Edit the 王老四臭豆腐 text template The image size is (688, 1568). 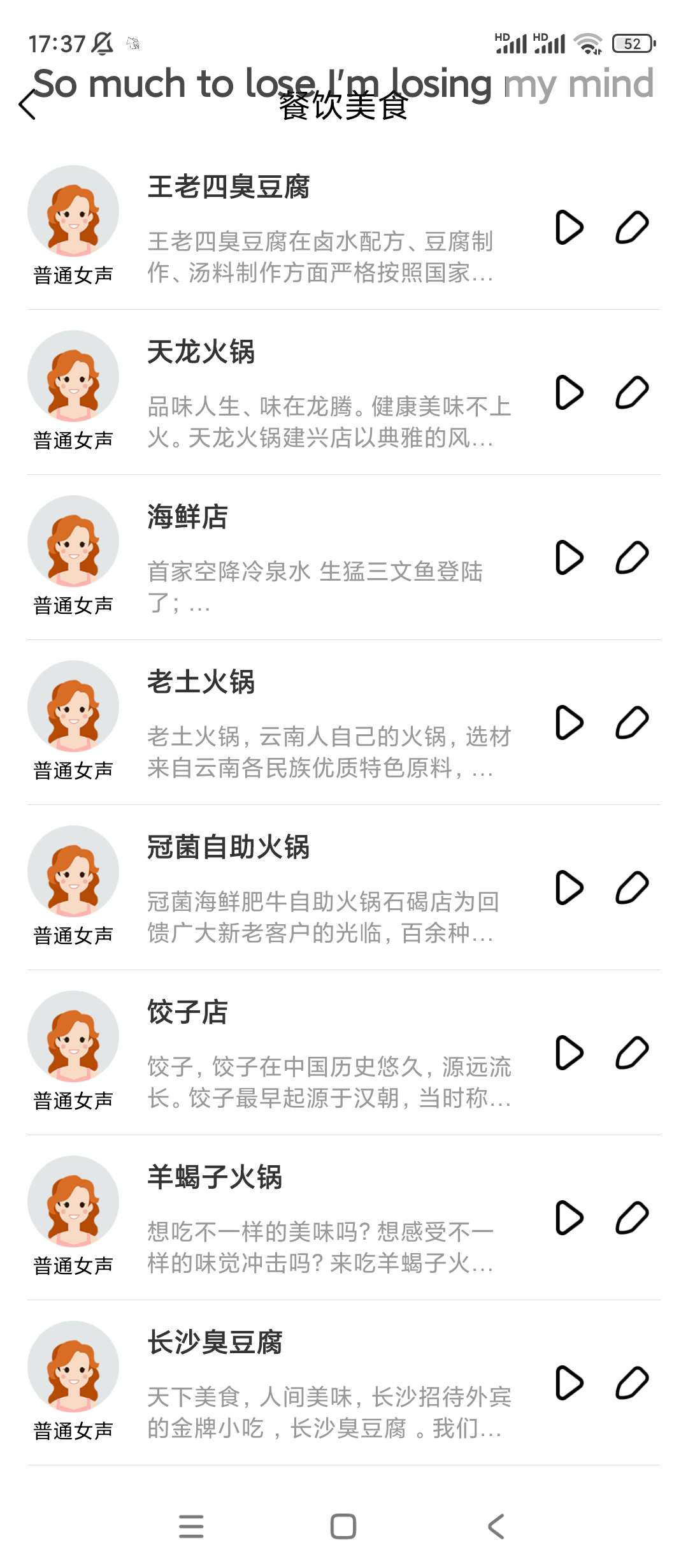pyautogui.click(x=632, y=228)
